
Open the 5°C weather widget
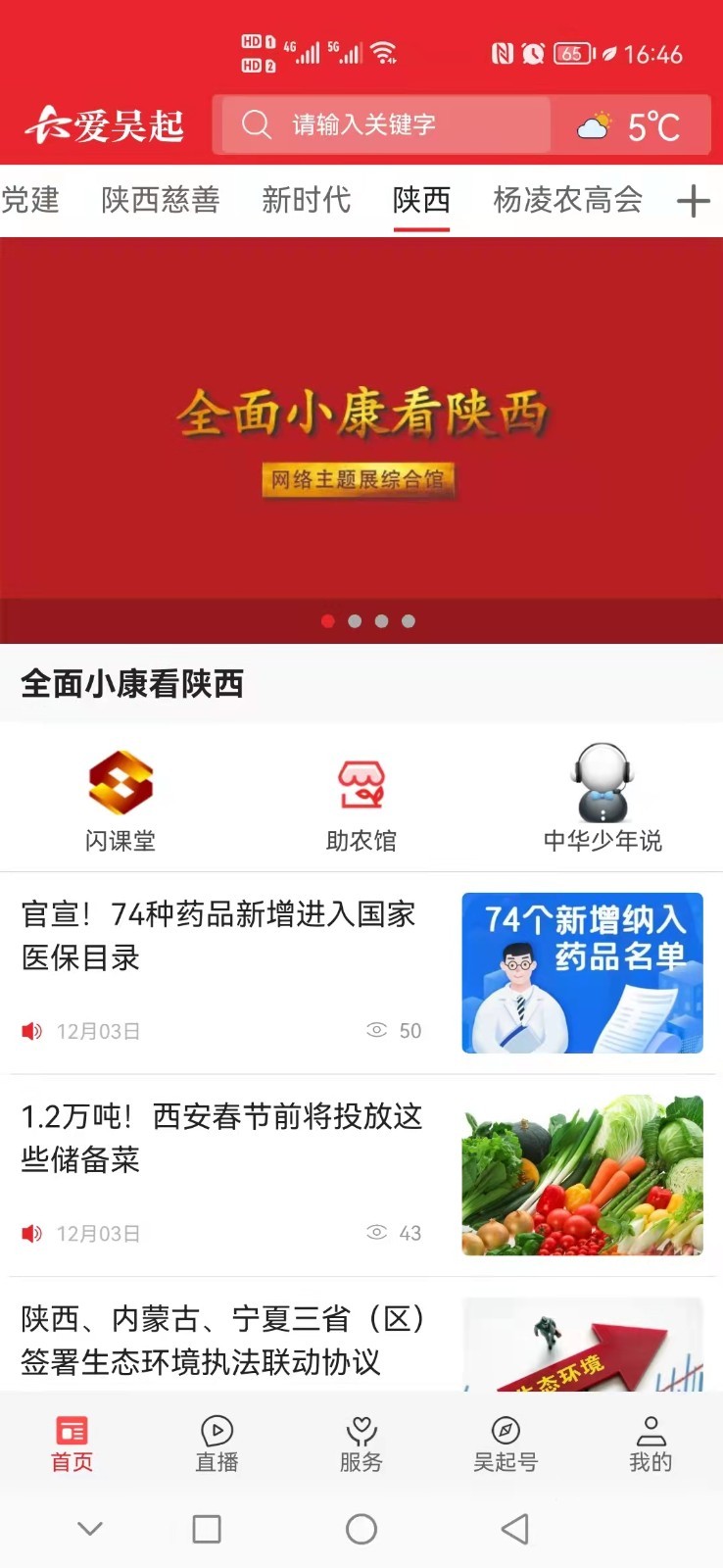[630, 125]
